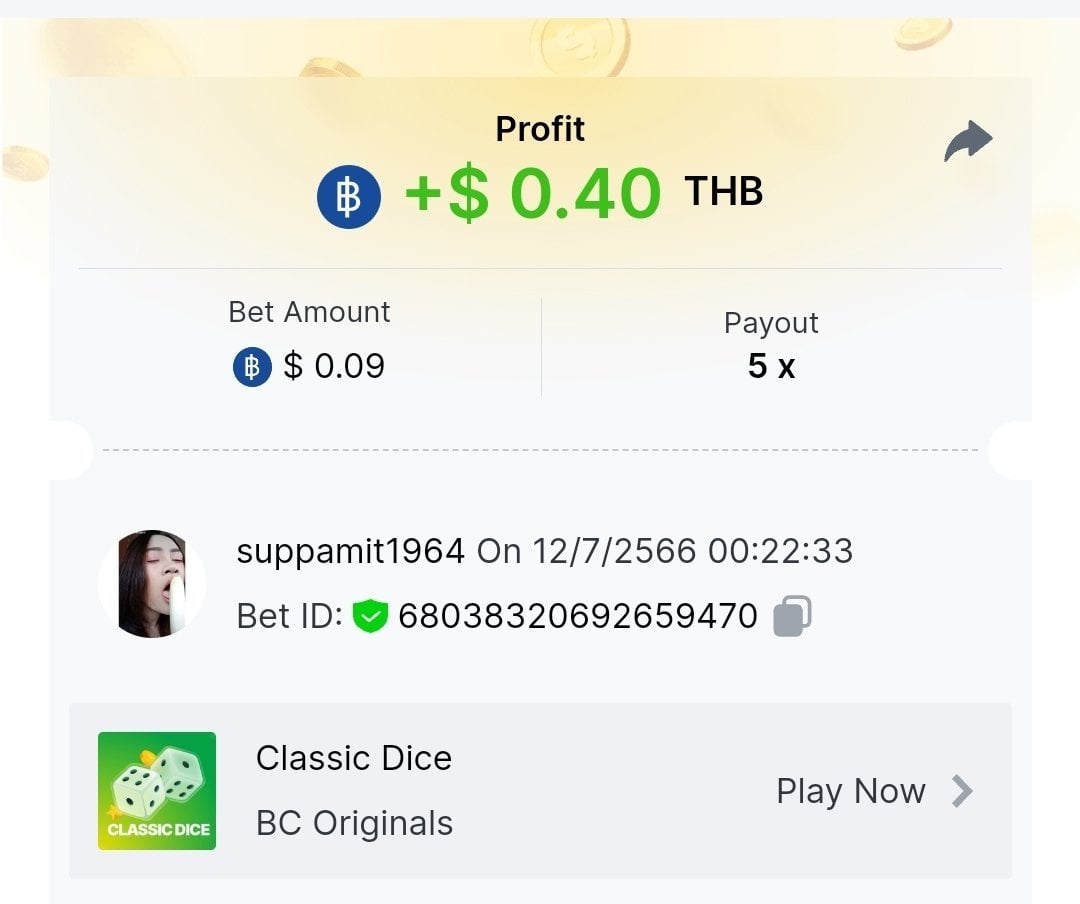
Task: Share this bet result
Action: point(968,142)
